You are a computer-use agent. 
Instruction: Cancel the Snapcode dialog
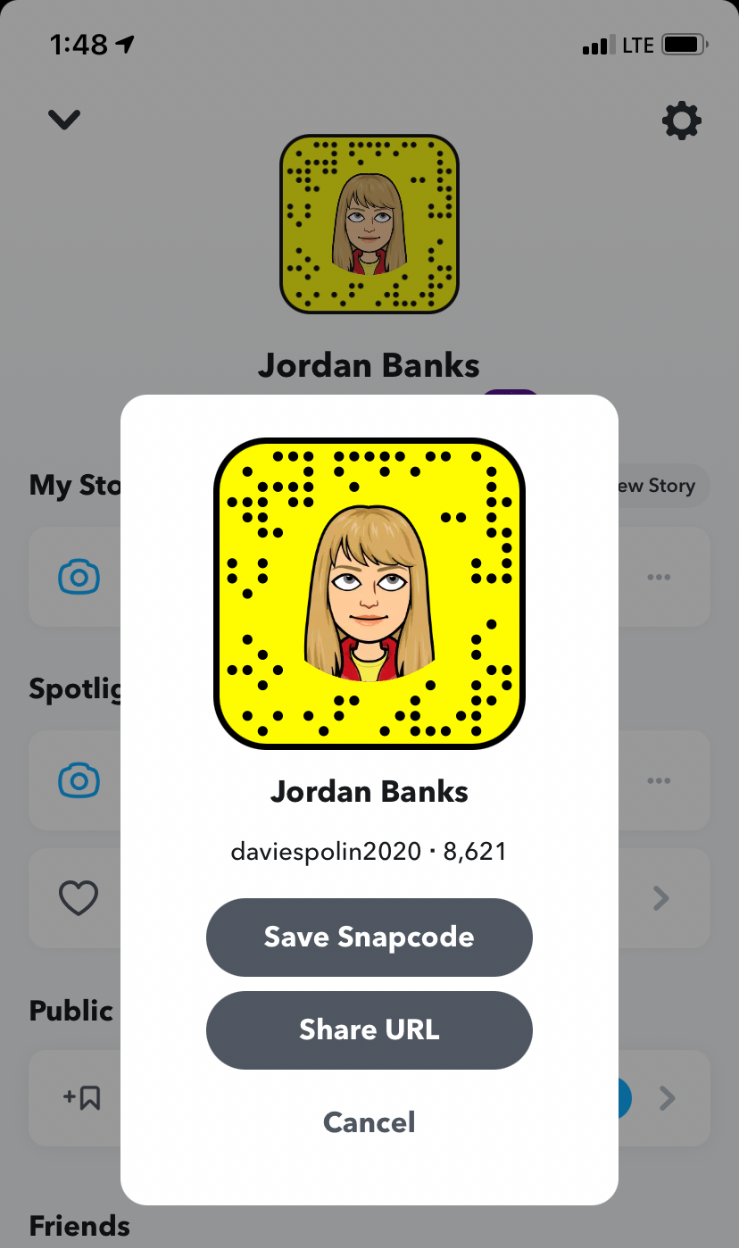pyautogui.click(x=369, y=1122)
